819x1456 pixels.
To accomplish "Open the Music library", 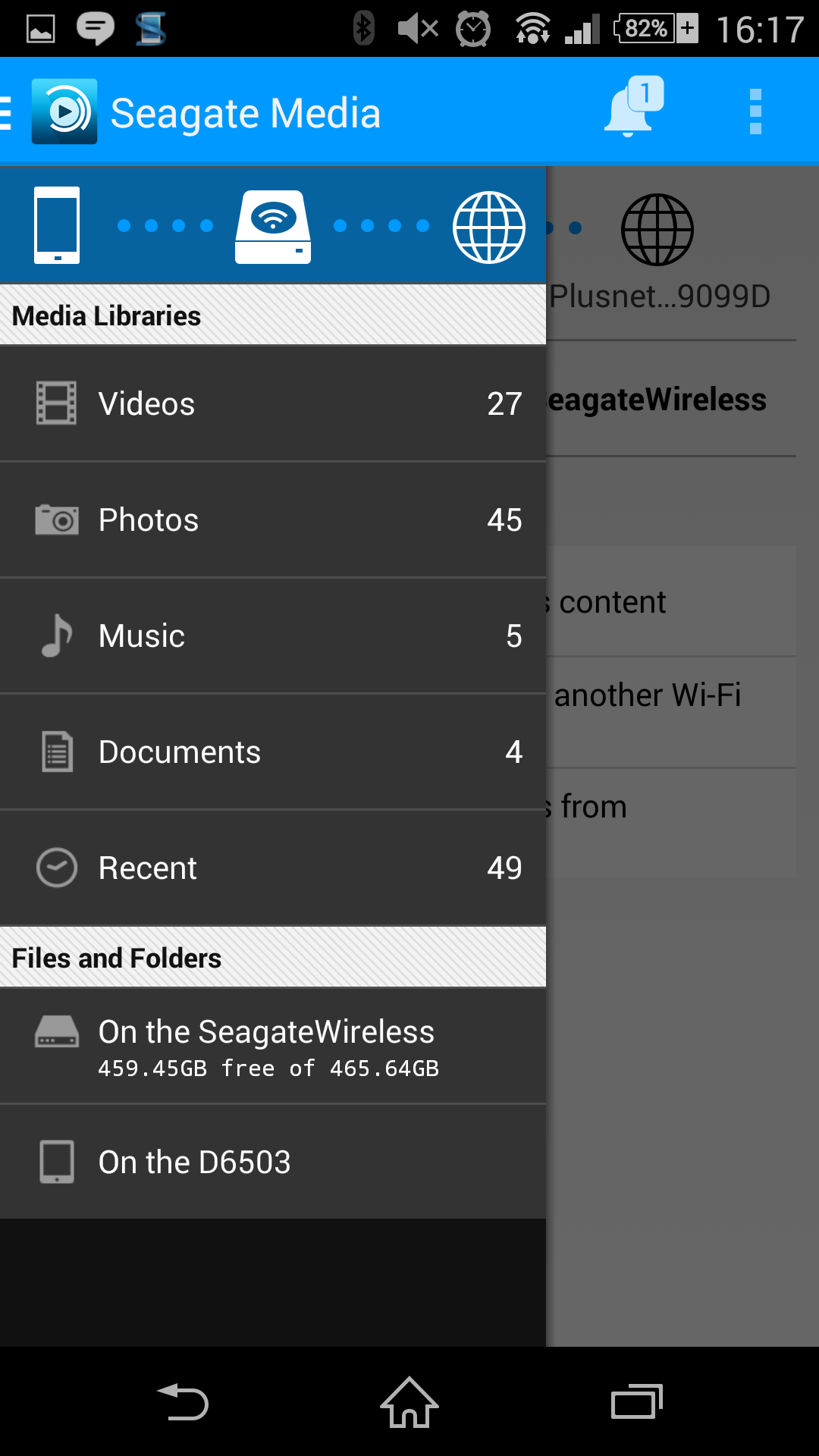I will tap(273, 635).
